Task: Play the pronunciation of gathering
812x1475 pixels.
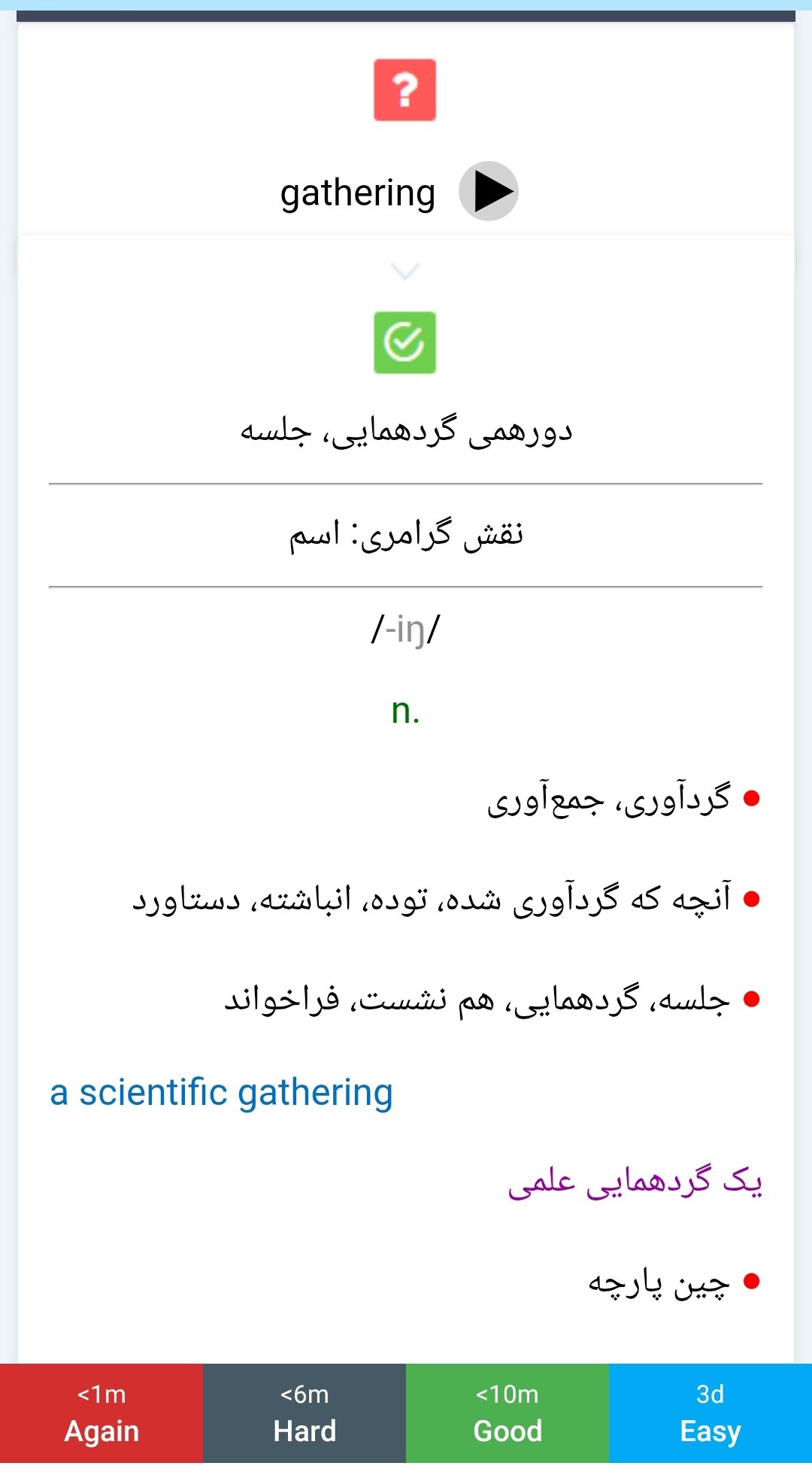Action: pyautogui.click(x=488, y=191)
